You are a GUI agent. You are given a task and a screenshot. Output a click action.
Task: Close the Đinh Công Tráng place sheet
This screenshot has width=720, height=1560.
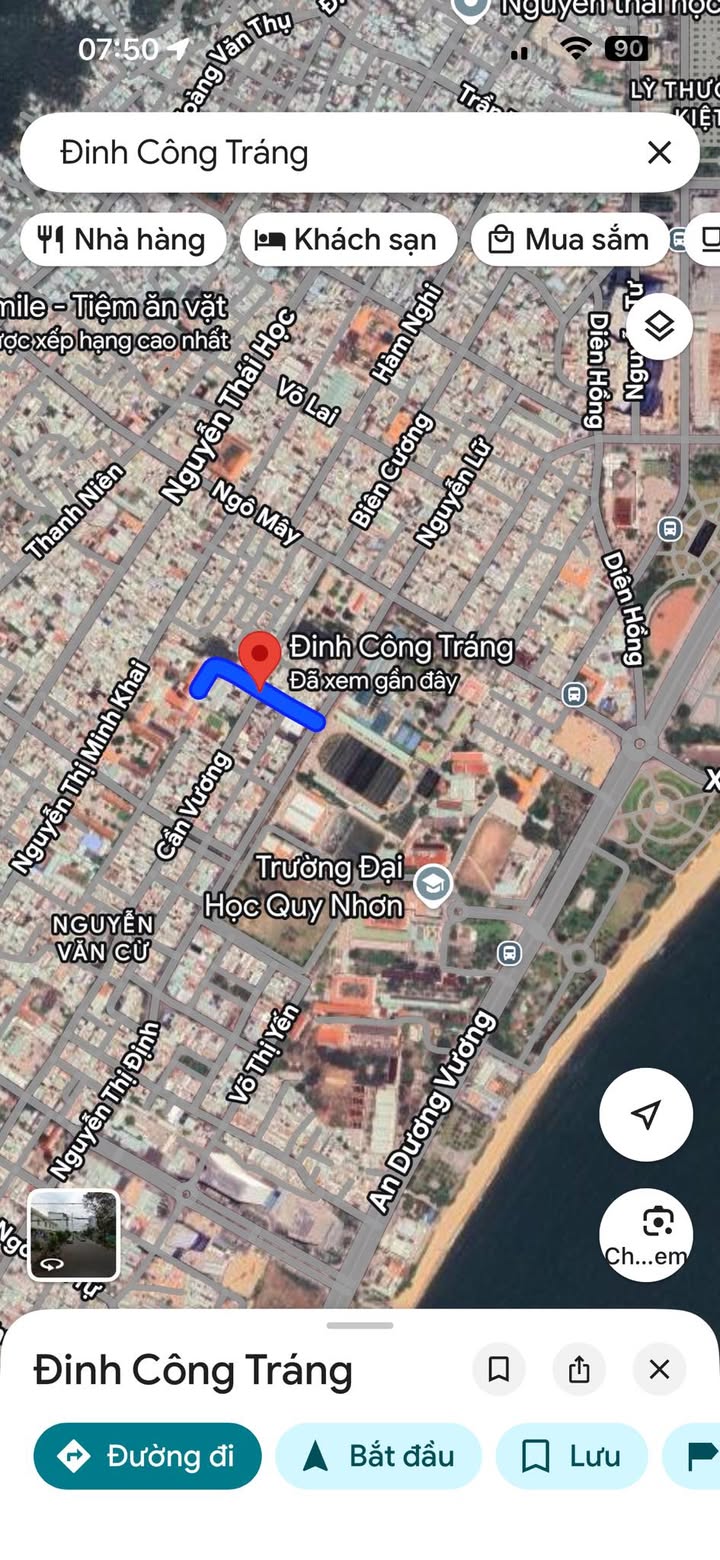coord(659,1369)
